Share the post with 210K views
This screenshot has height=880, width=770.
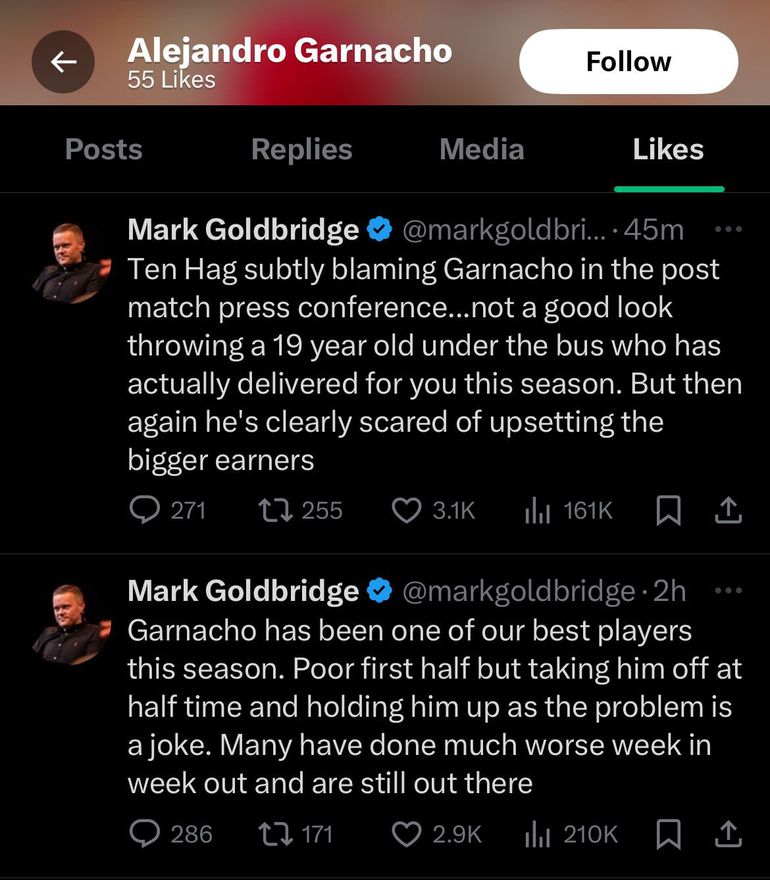729,833
